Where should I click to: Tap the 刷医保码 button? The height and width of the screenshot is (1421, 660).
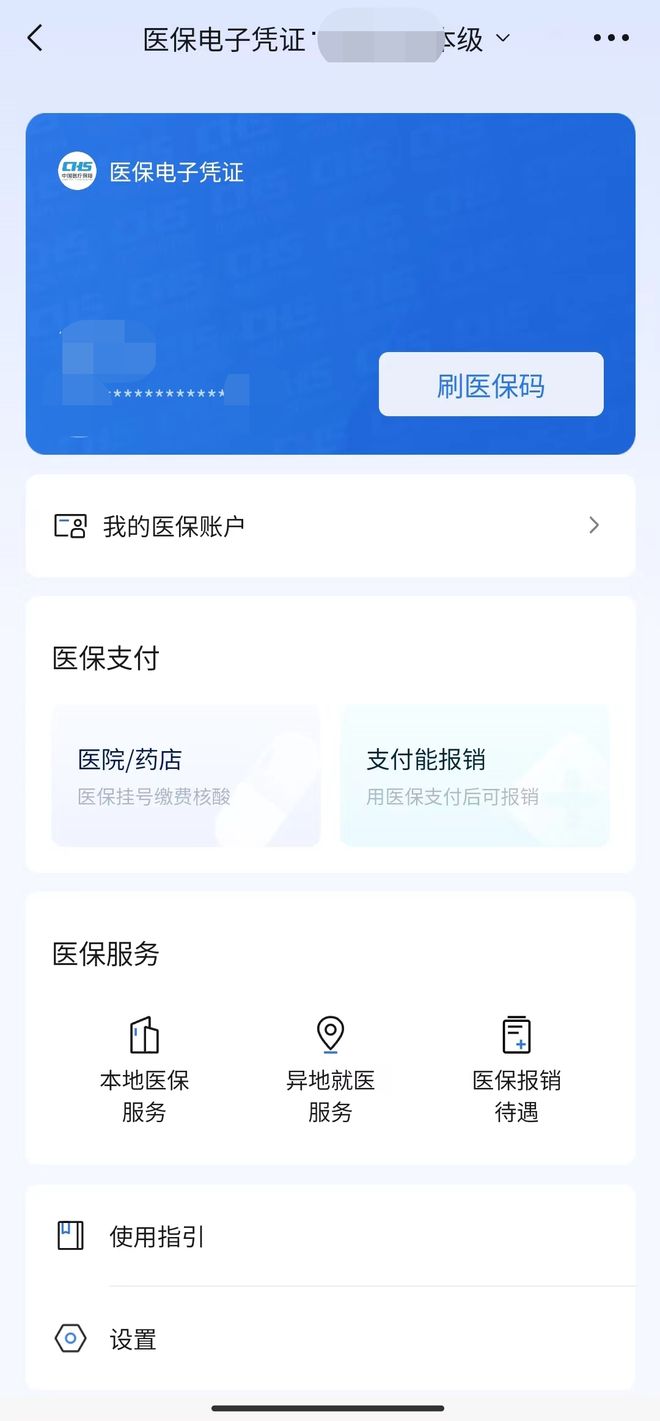pos(490,384)
